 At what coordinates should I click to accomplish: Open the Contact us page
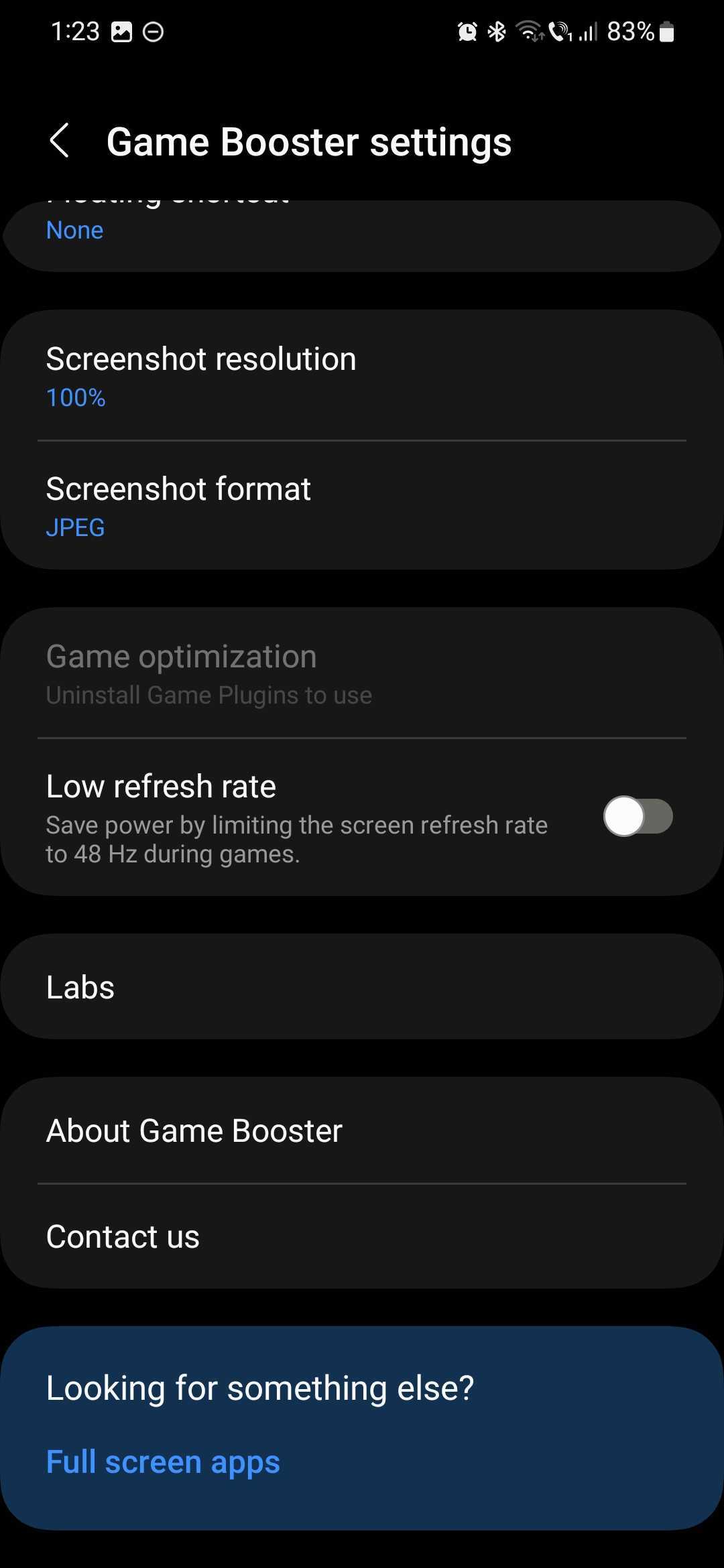(x=362, y=1236)
